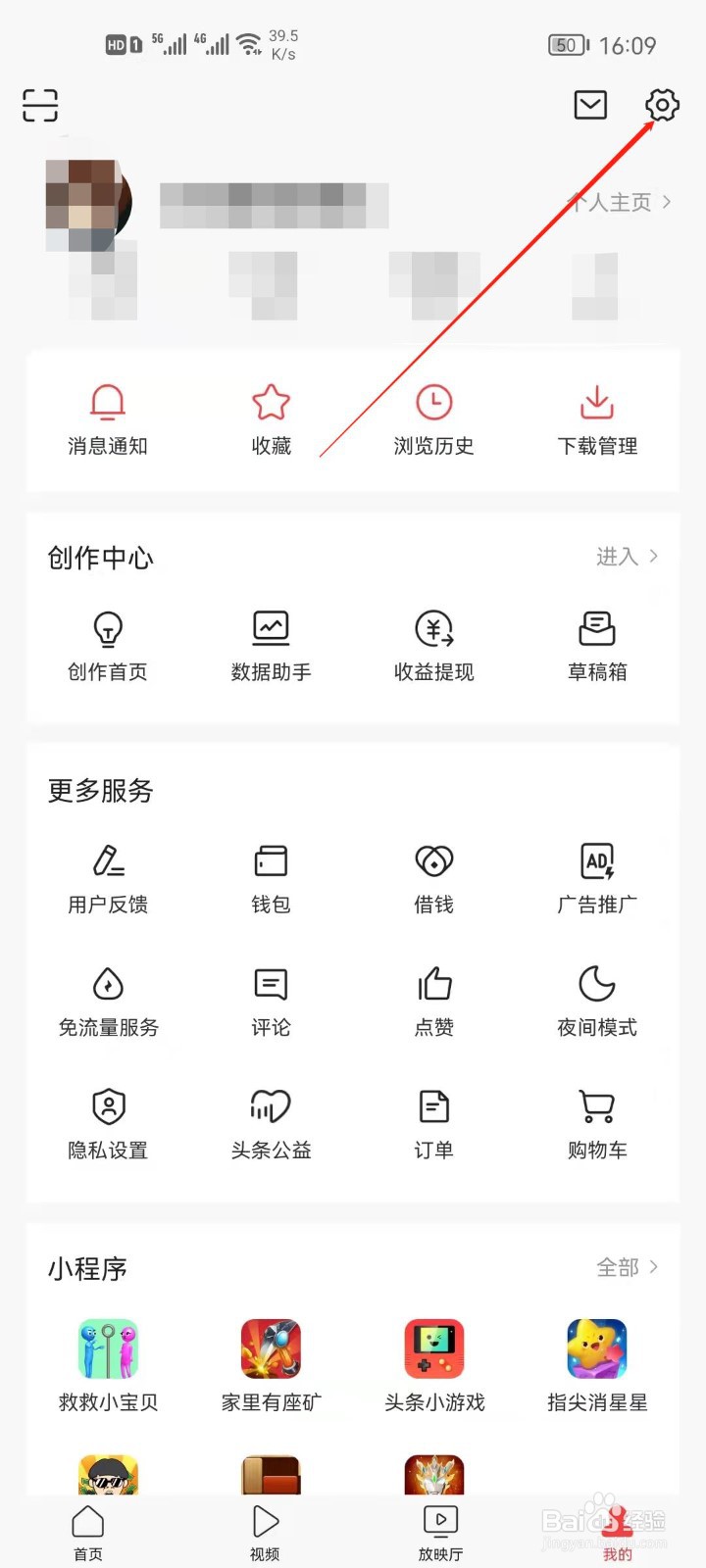Image resolution: width=706 pixels, height=1568 pixels.
Task: View 浏览历史 (browsing history)
Action: coord(433,416)
